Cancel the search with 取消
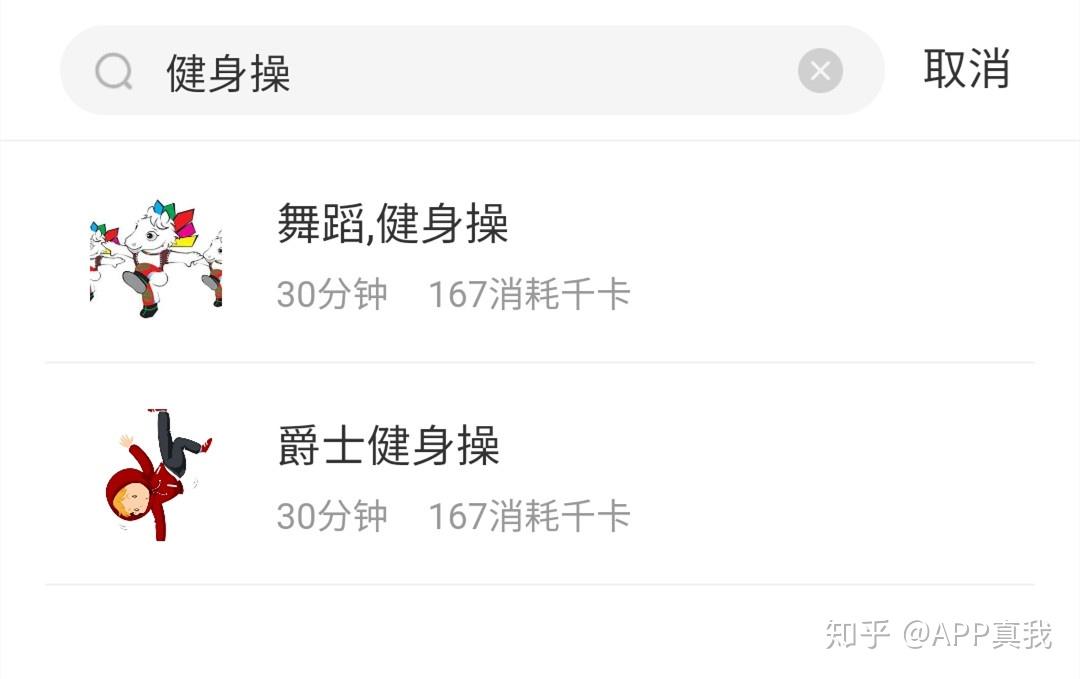The height and width of the screenshot is (679, 1080). pos(966,70)
